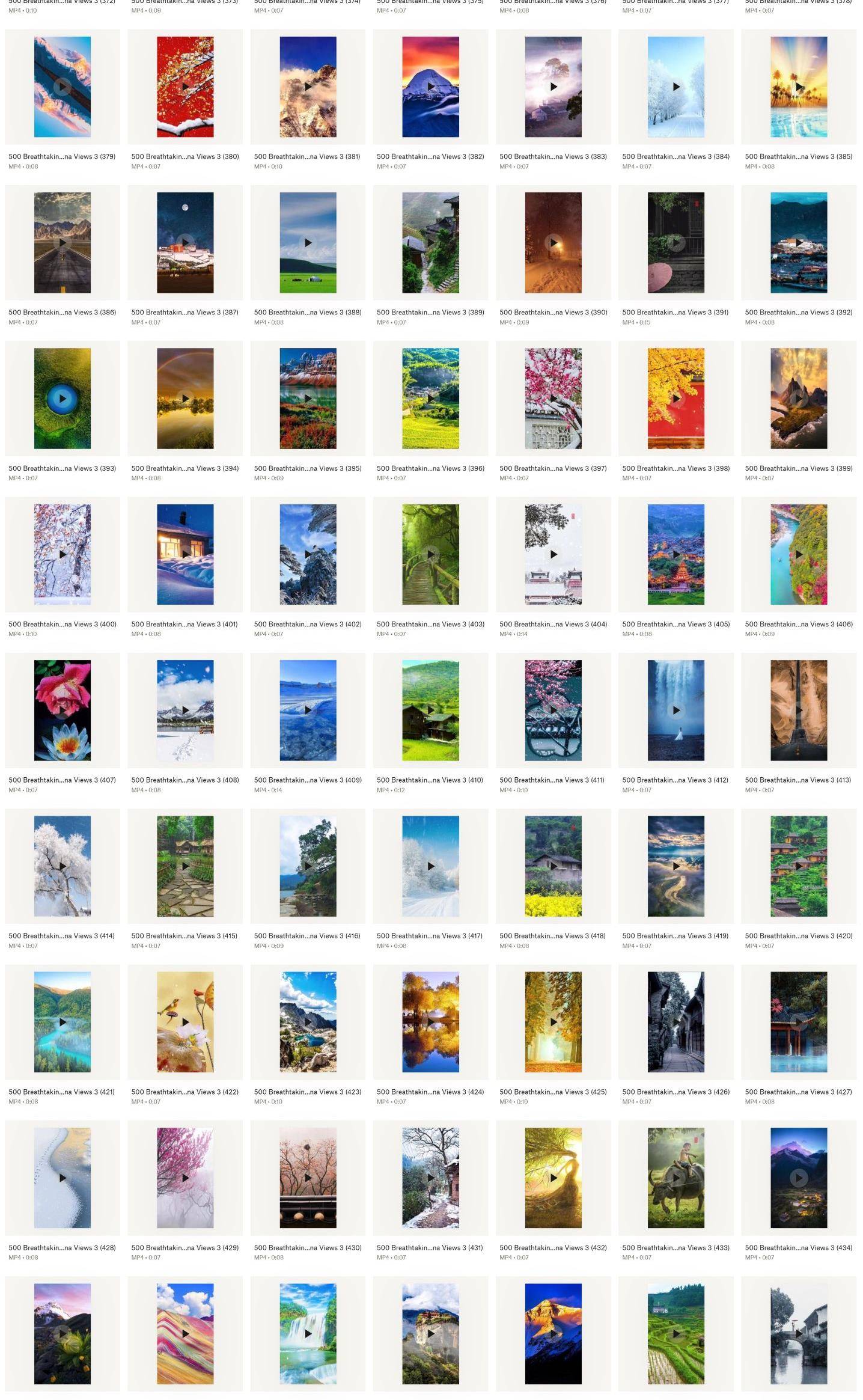
Task: Play video Views 3 (433)
Action: (675, 1177)
